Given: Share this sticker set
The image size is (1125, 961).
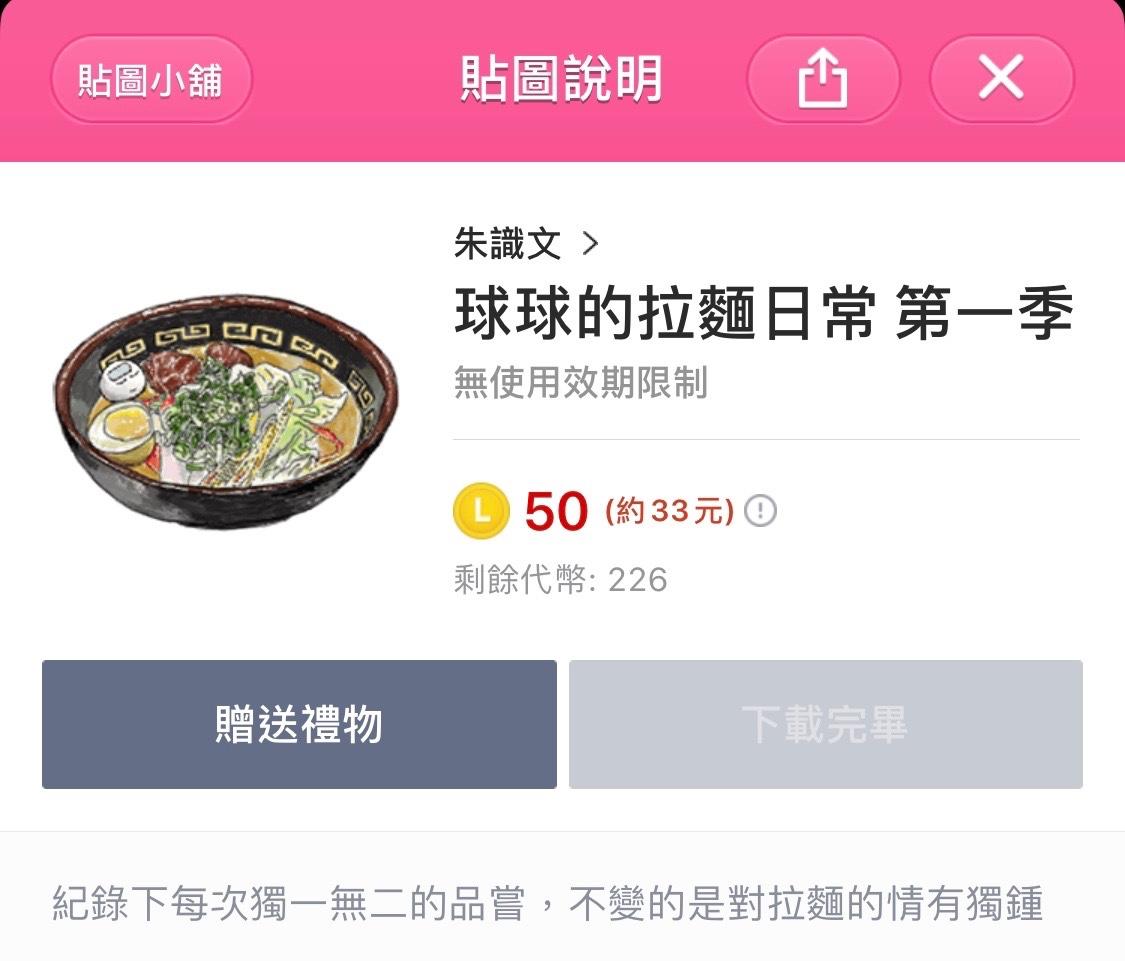Looking at the screenshot, I should [x=822, y=80].
